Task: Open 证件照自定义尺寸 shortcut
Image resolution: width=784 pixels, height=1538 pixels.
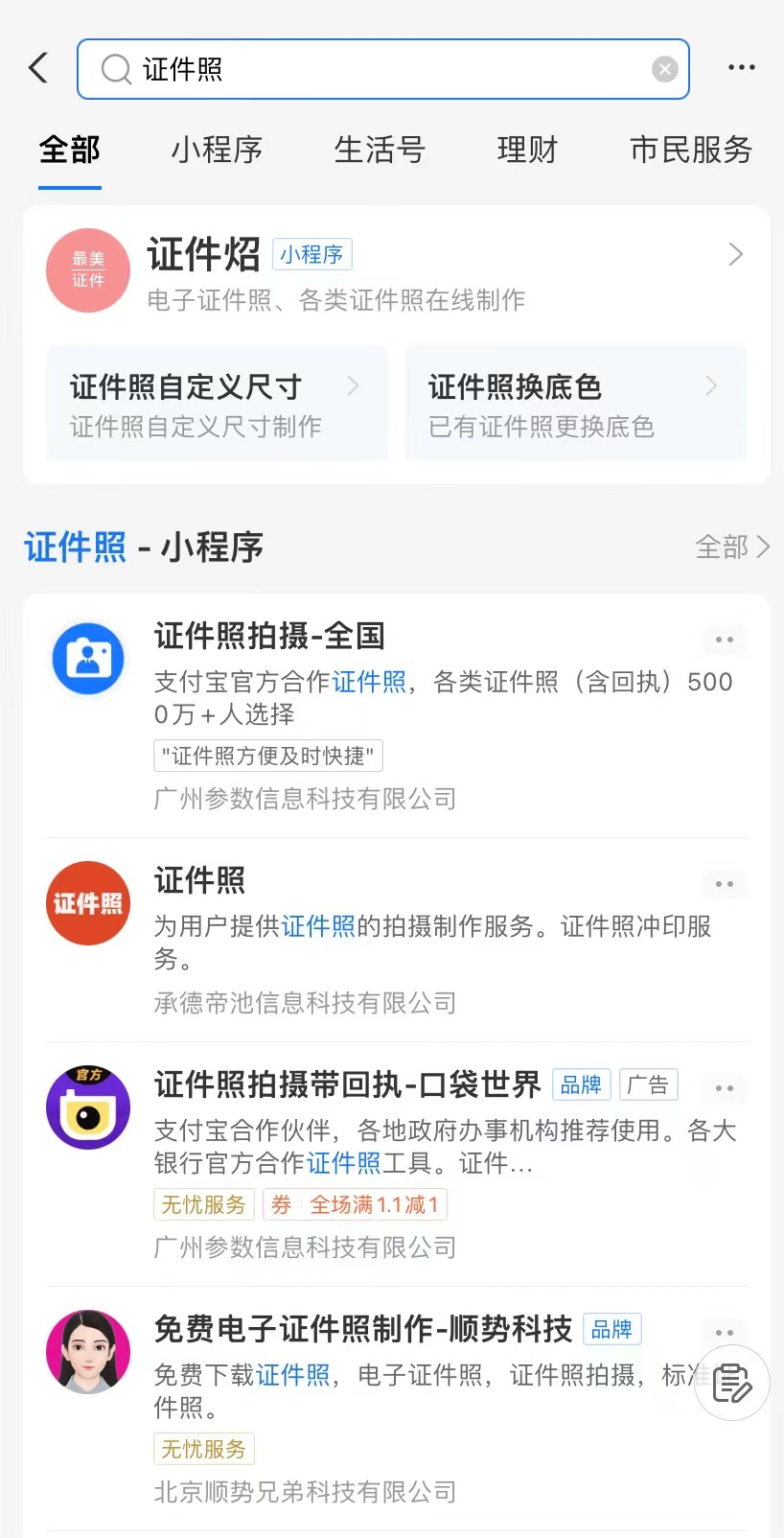Action: tap(217, 404)
